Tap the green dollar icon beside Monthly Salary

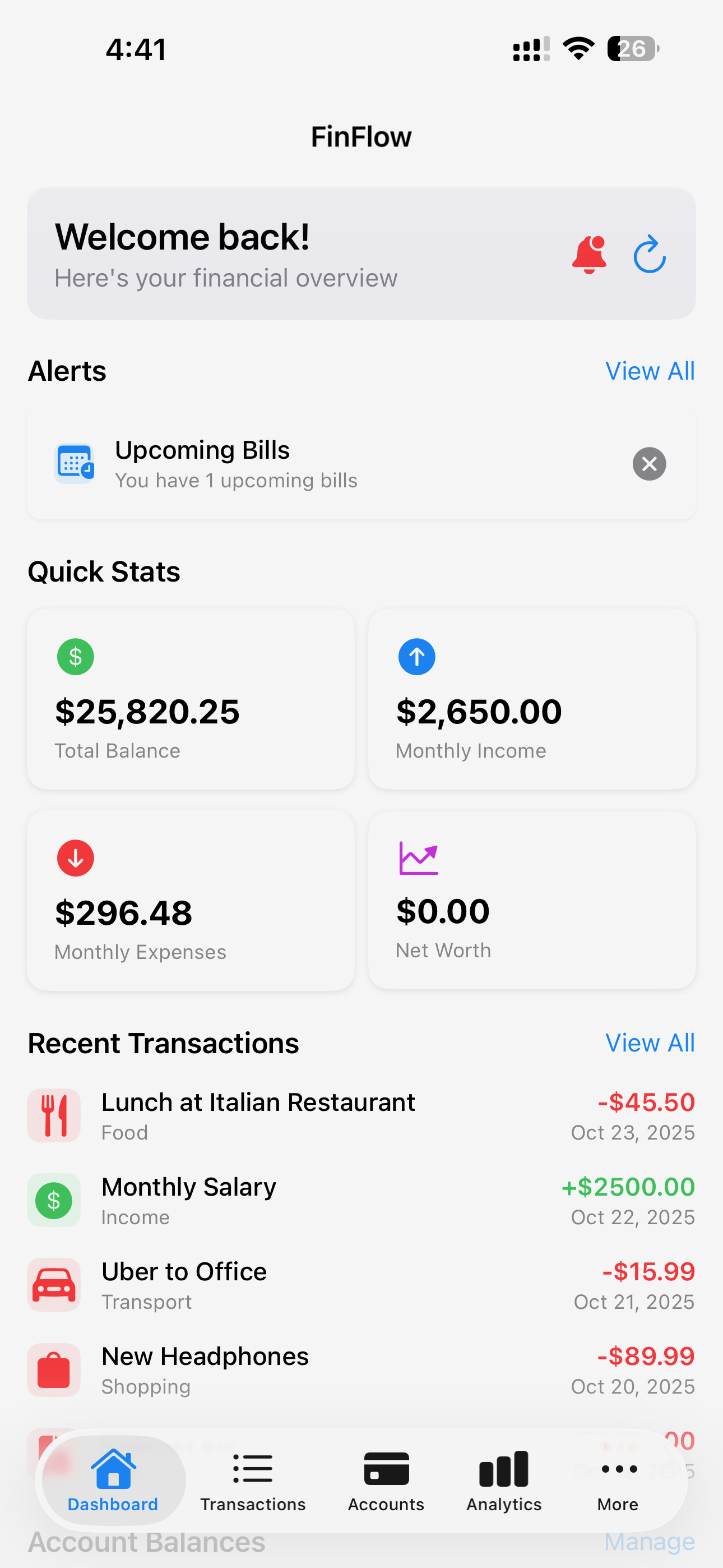click(x=54, y=1200)
